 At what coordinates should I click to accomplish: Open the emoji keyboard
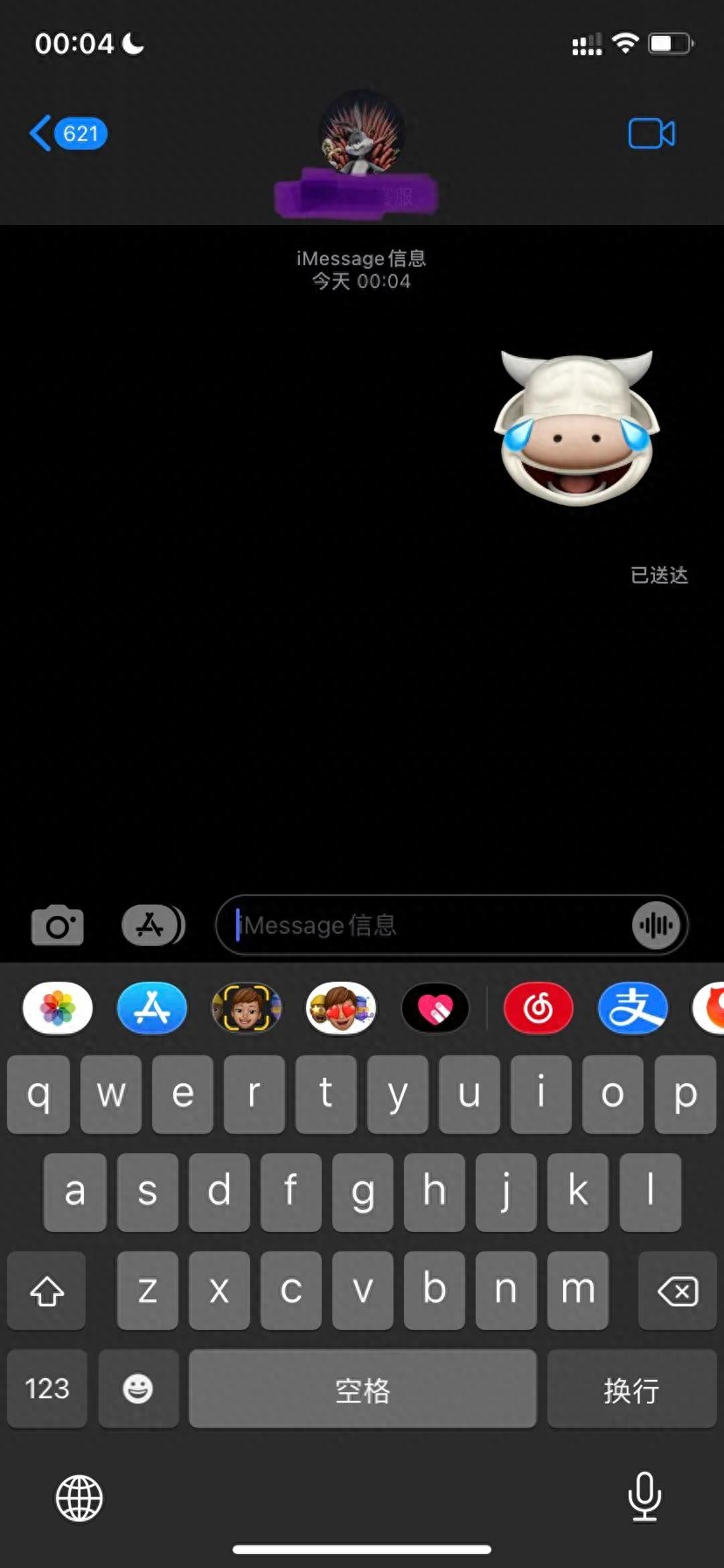click(138, 1389)
